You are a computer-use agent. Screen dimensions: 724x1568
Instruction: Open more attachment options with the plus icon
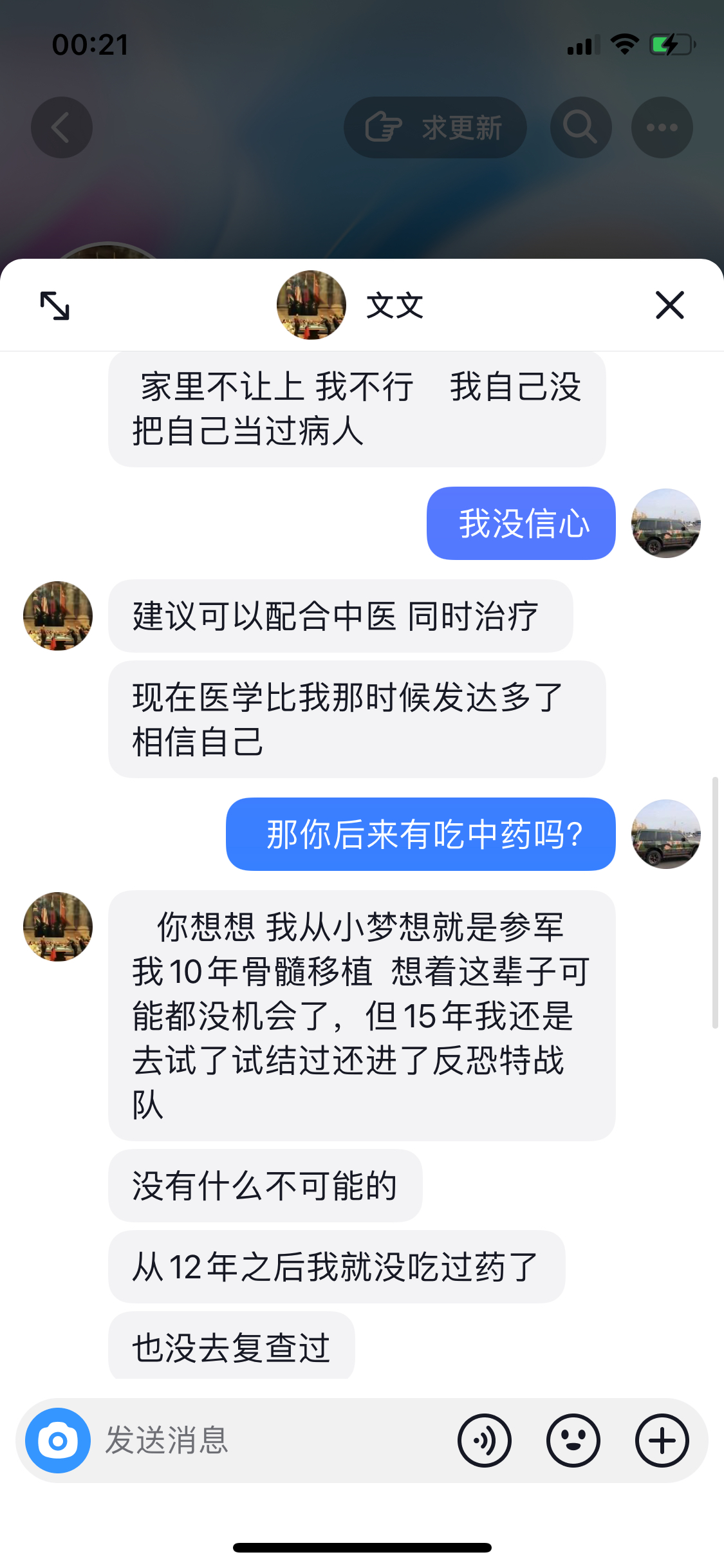click(662, 1441)
